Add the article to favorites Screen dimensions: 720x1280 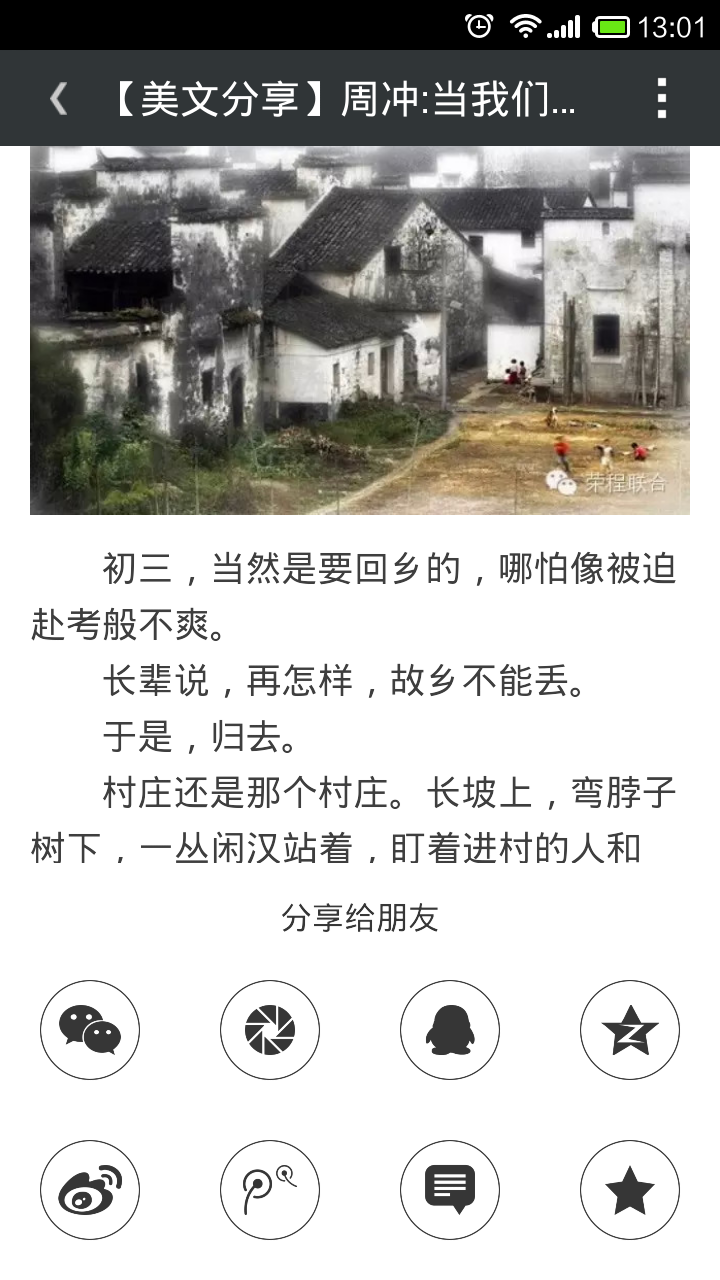[629, 1189]
